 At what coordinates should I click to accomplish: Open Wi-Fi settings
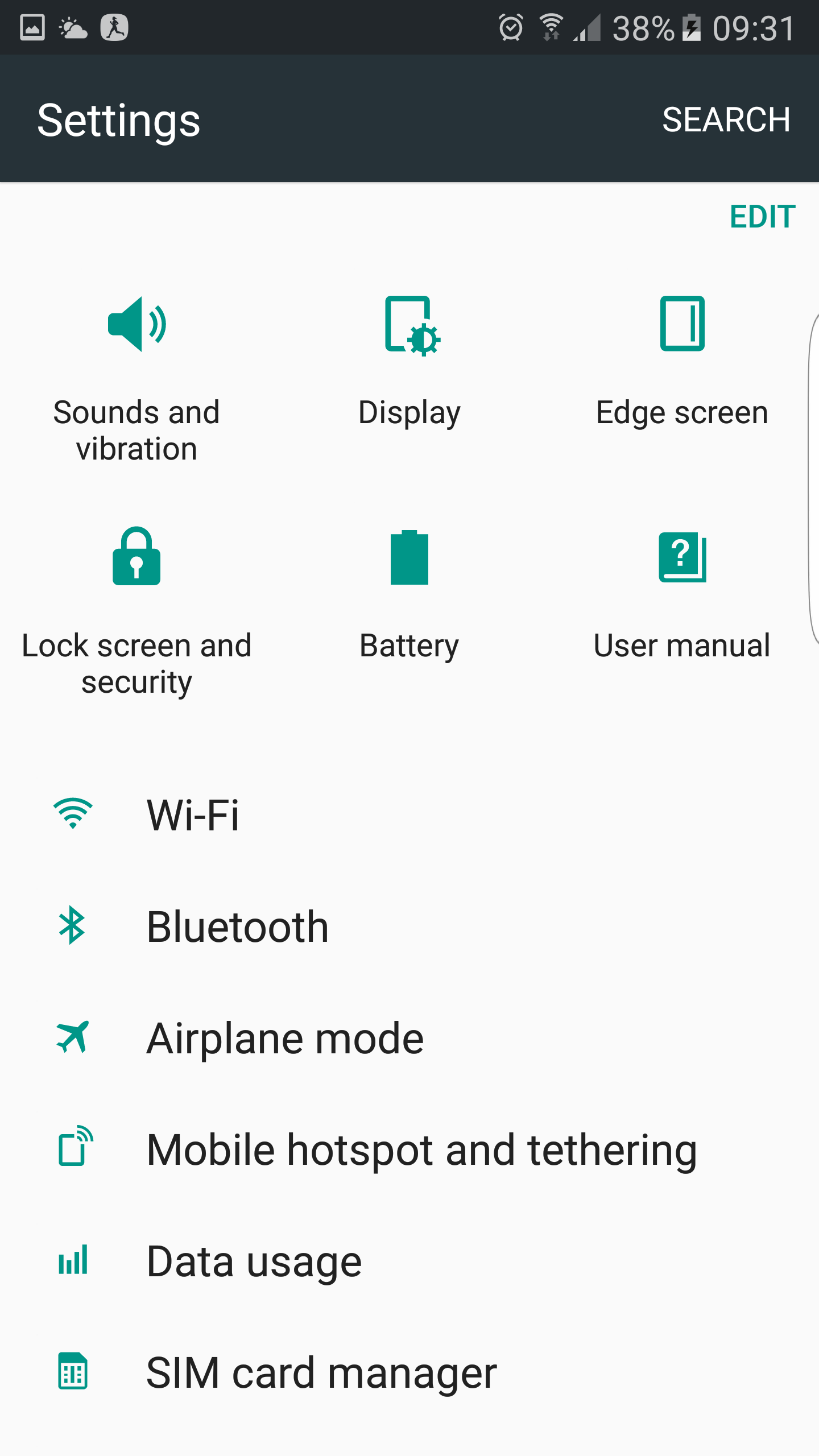[x=409, y=814]
